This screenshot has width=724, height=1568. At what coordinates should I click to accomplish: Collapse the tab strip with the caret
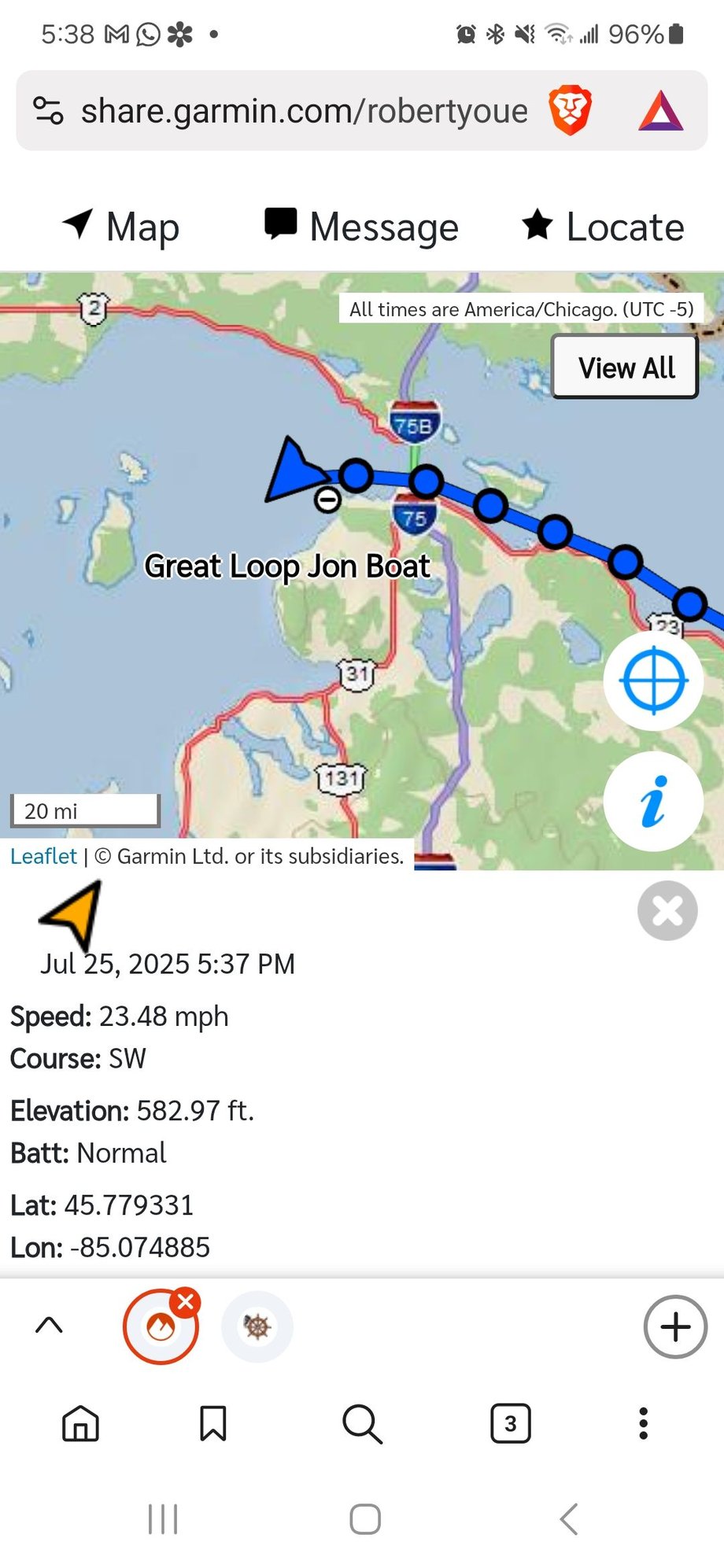pos(49,1326)
